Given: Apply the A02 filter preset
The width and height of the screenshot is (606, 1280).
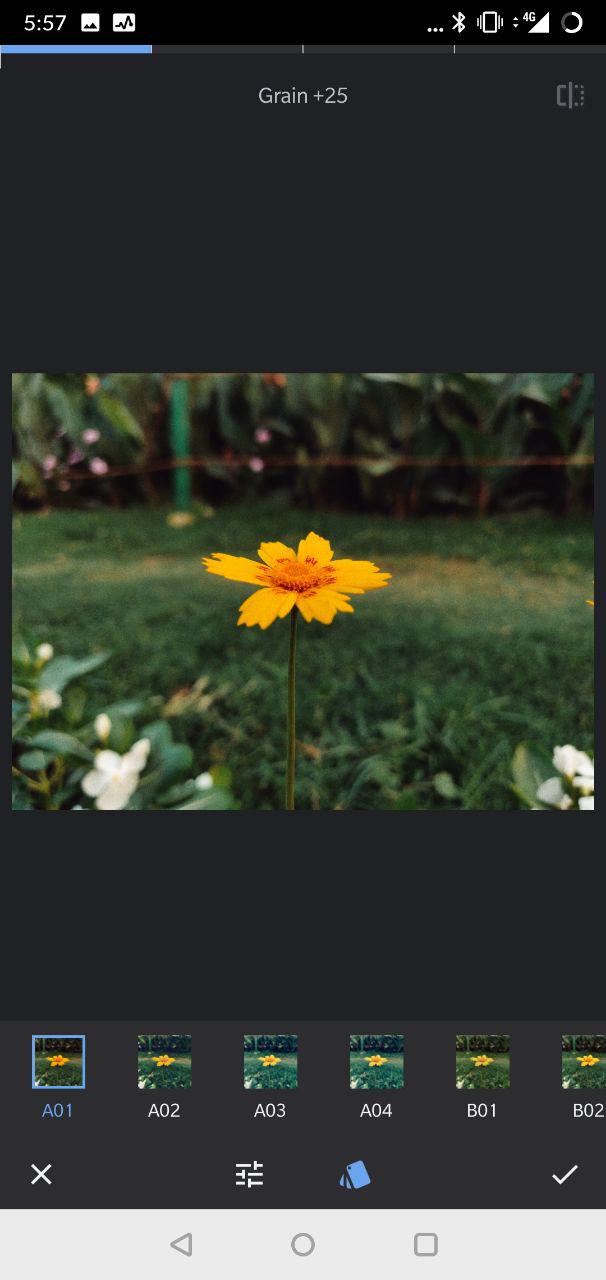Looking at the screenshot, I should click(164, 1063).
